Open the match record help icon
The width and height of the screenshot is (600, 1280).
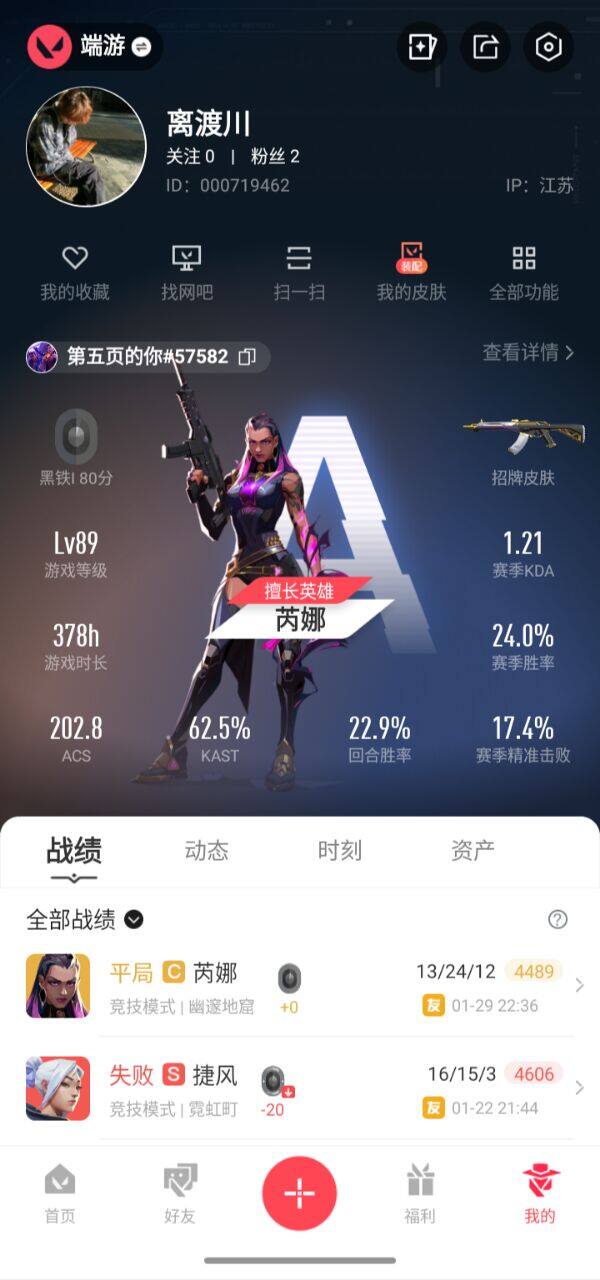pyautogui.click(x=558, y=919)
